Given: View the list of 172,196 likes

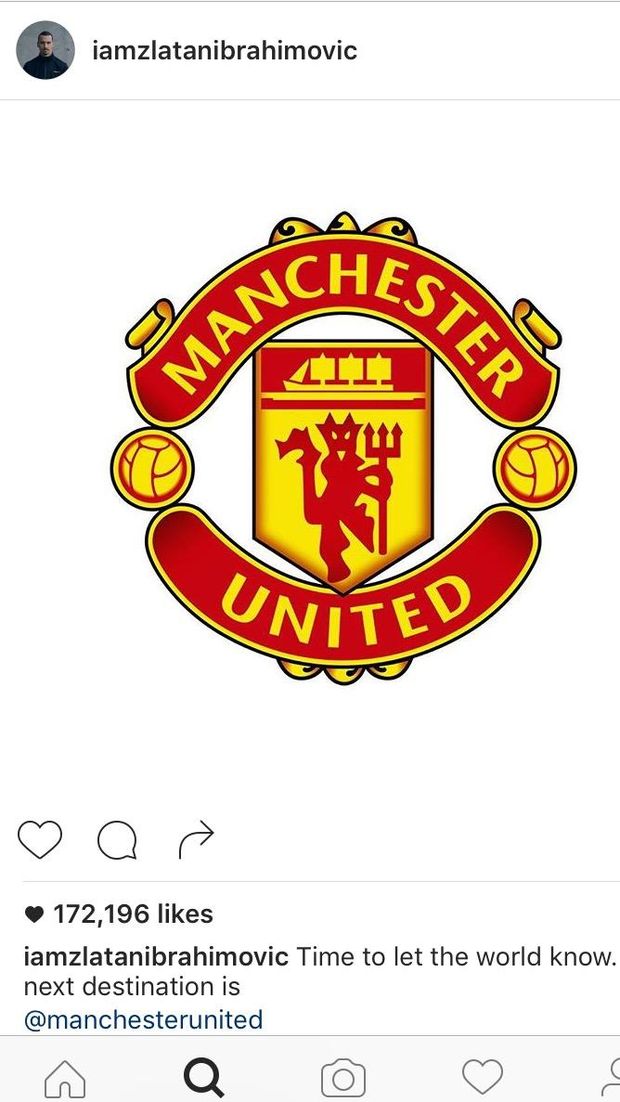Looking at the screenshot, I should click(132, 914).
